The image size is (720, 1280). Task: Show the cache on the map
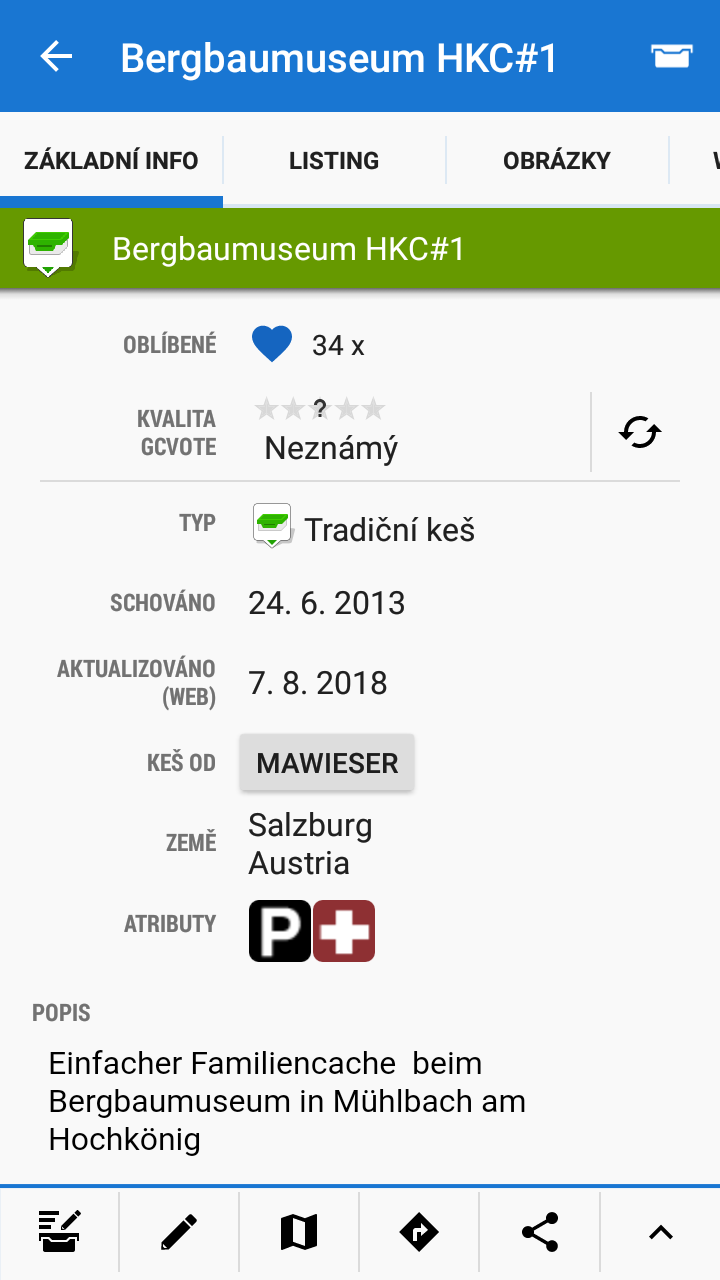tap(299, 1232)
